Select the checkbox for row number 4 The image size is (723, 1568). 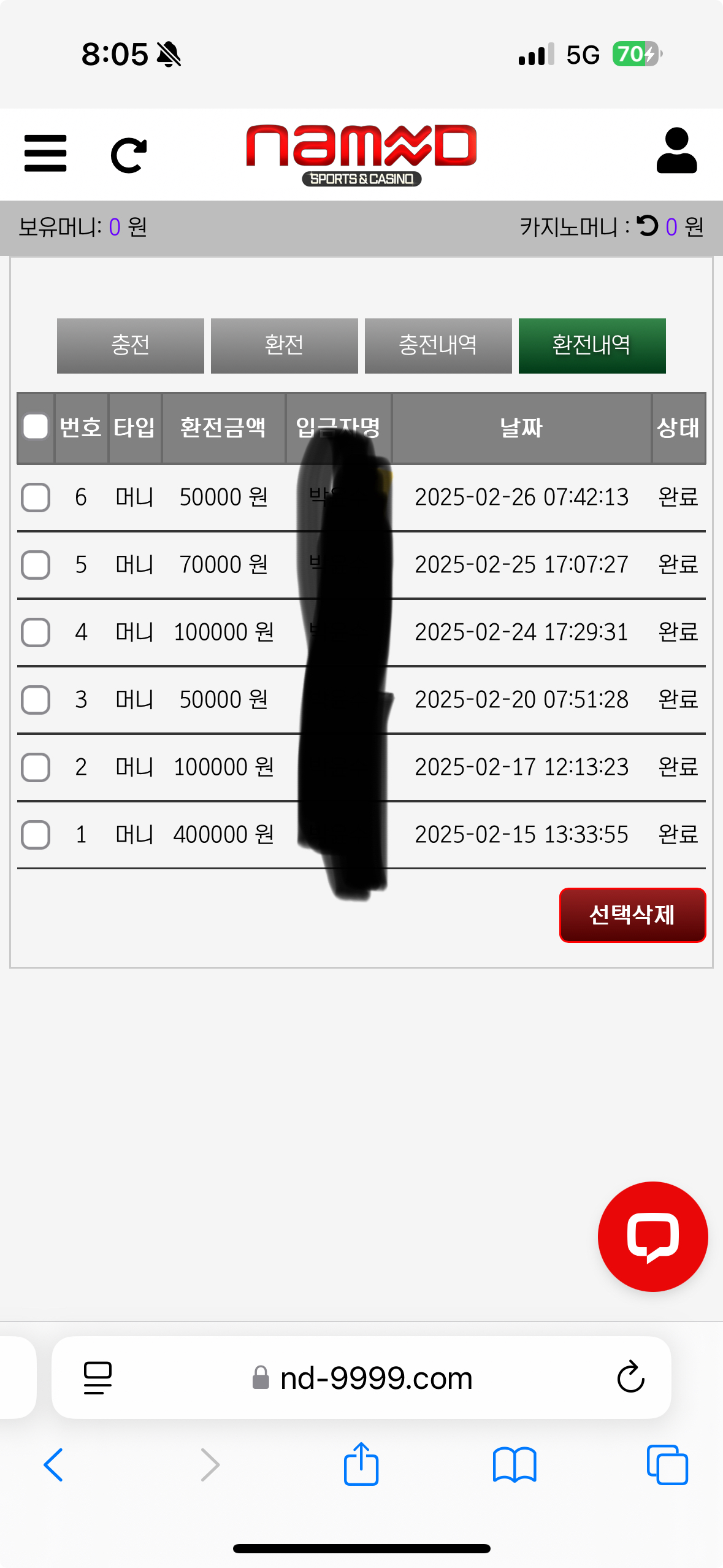[36, 632]
